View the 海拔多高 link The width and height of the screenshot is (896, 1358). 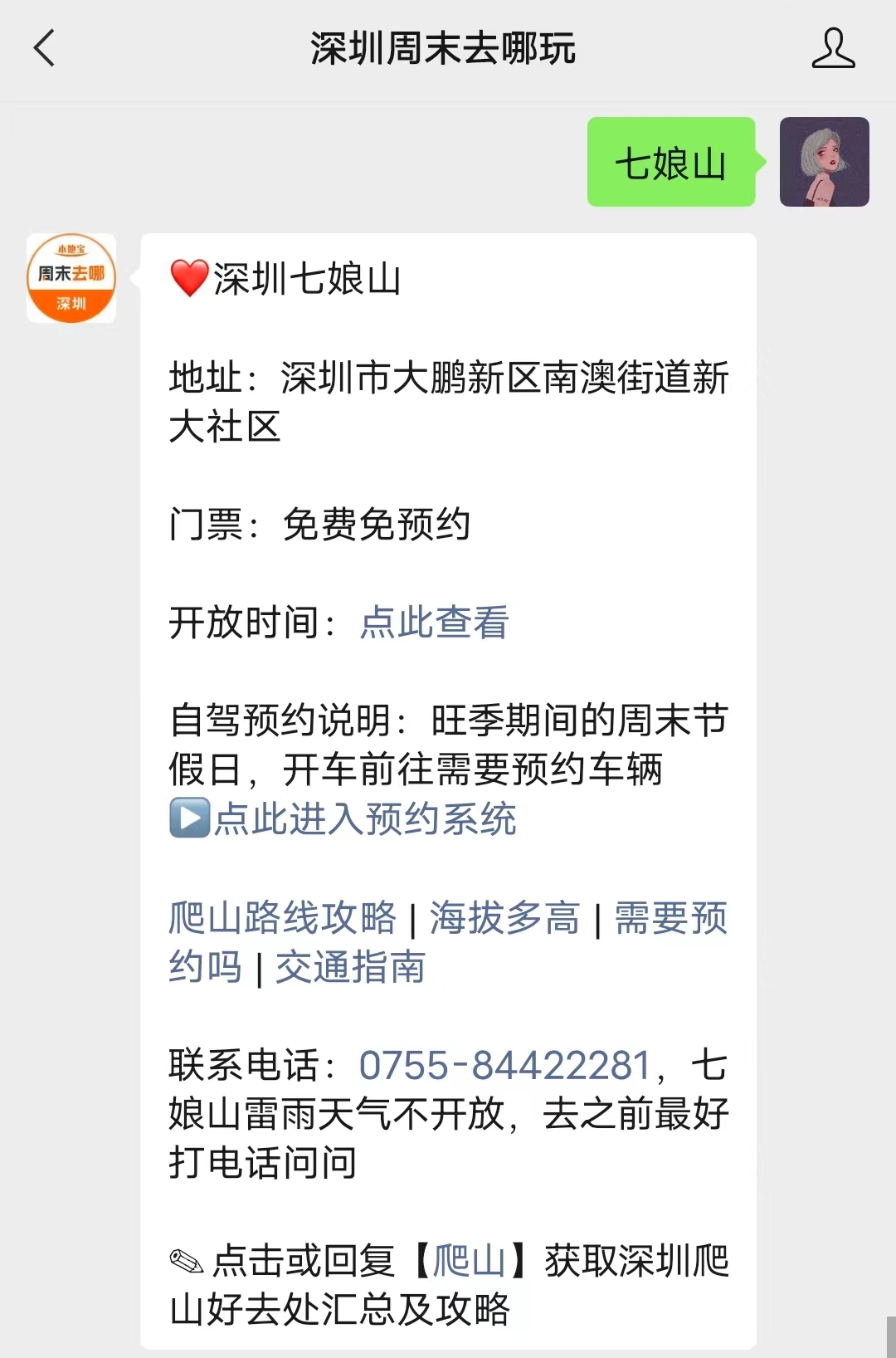pyautogui.click(x=504, y=918)
